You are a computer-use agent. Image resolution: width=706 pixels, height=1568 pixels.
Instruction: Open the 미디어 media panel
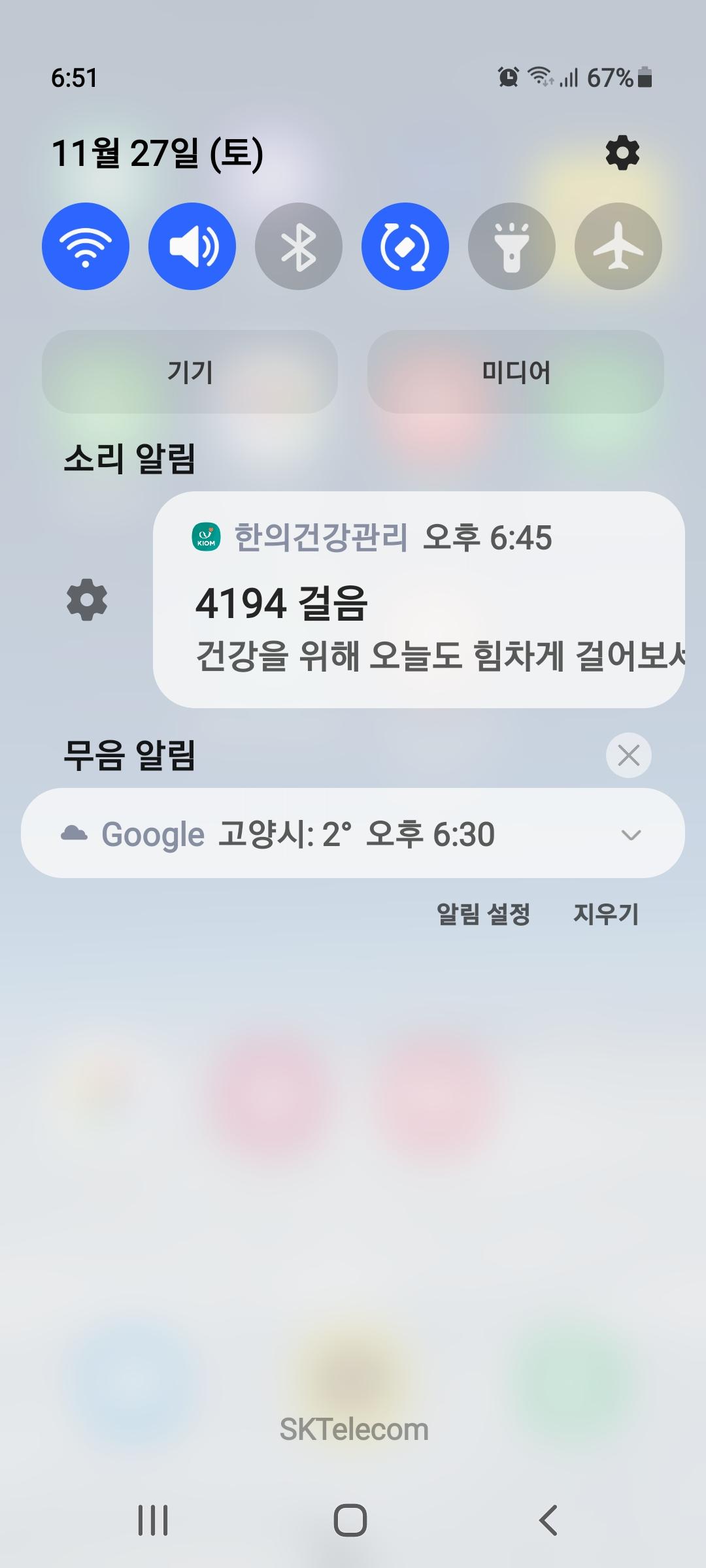click(516, 372)
